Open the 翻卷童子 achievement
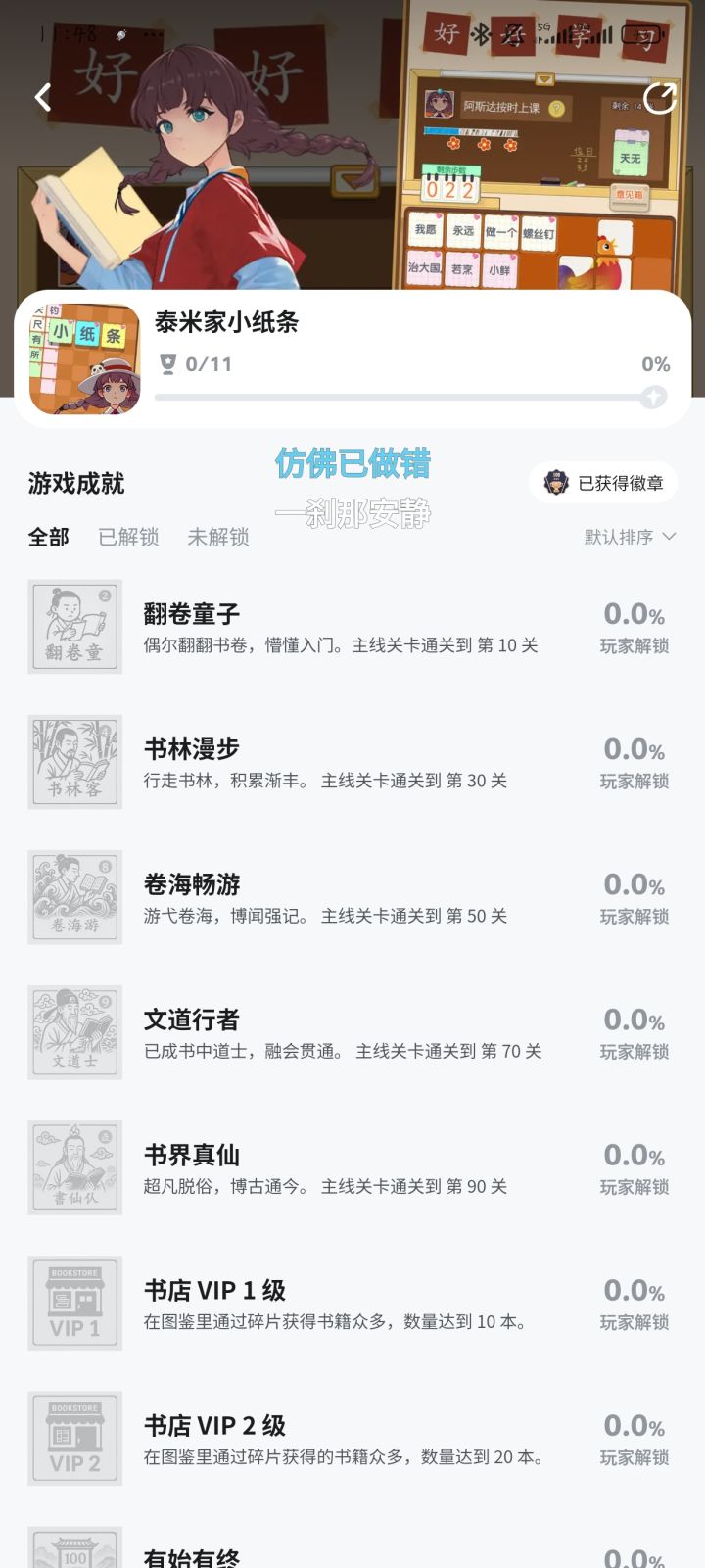 click(x=341, y=628)
